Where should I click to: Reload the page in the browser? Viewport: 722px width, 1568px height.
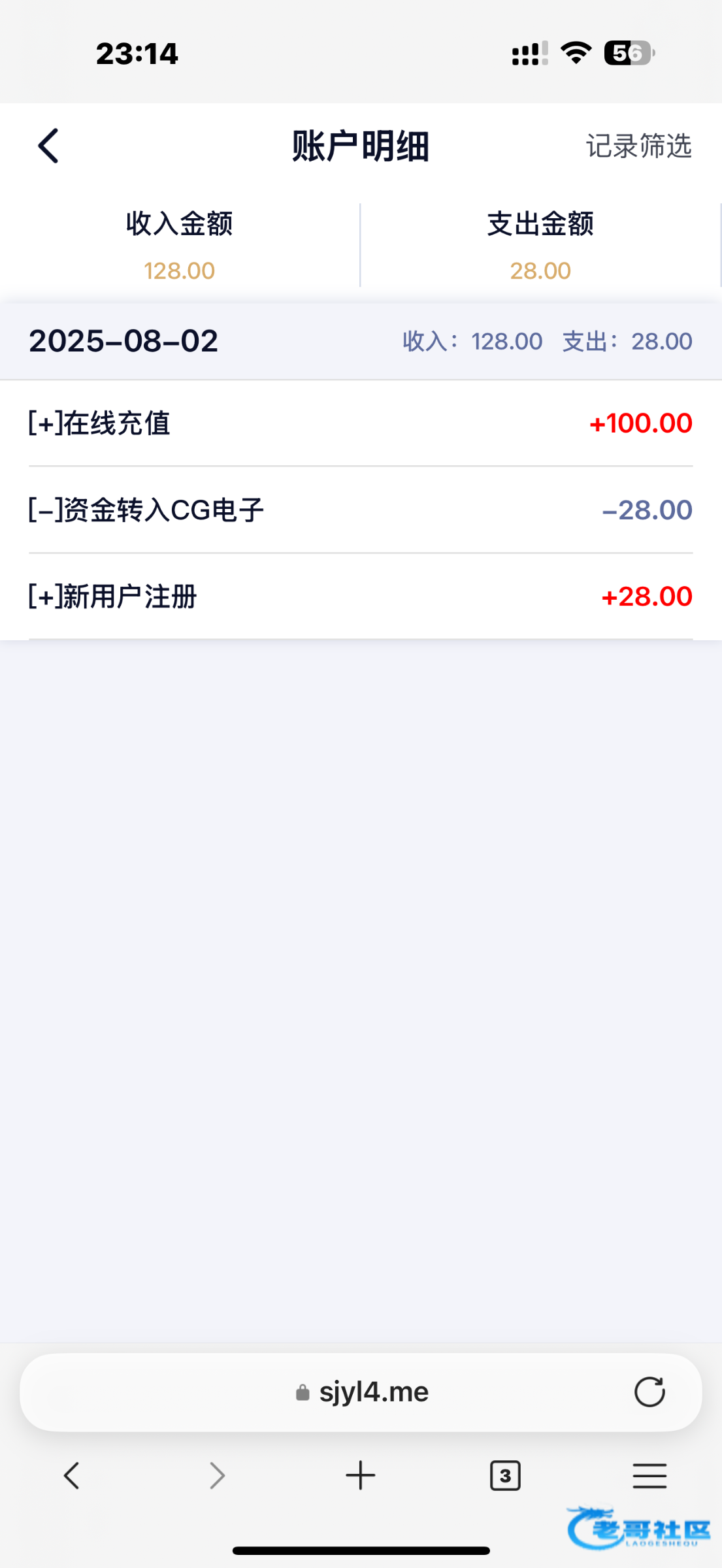coord(649,1392)
